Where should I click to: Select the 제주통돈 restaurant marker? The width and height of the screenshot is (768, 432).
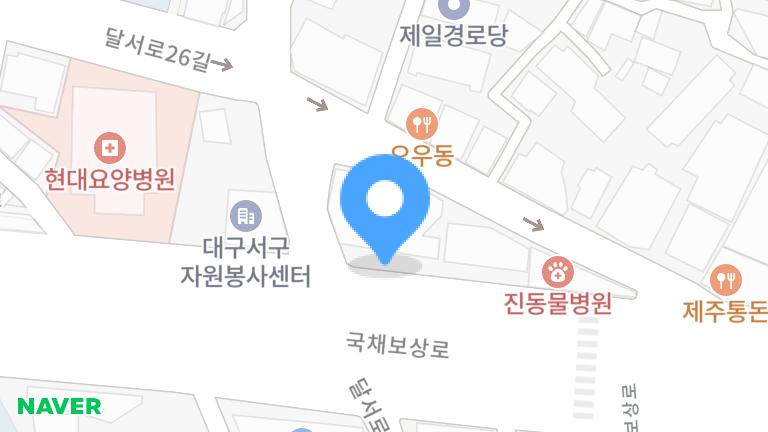(724, 281)
